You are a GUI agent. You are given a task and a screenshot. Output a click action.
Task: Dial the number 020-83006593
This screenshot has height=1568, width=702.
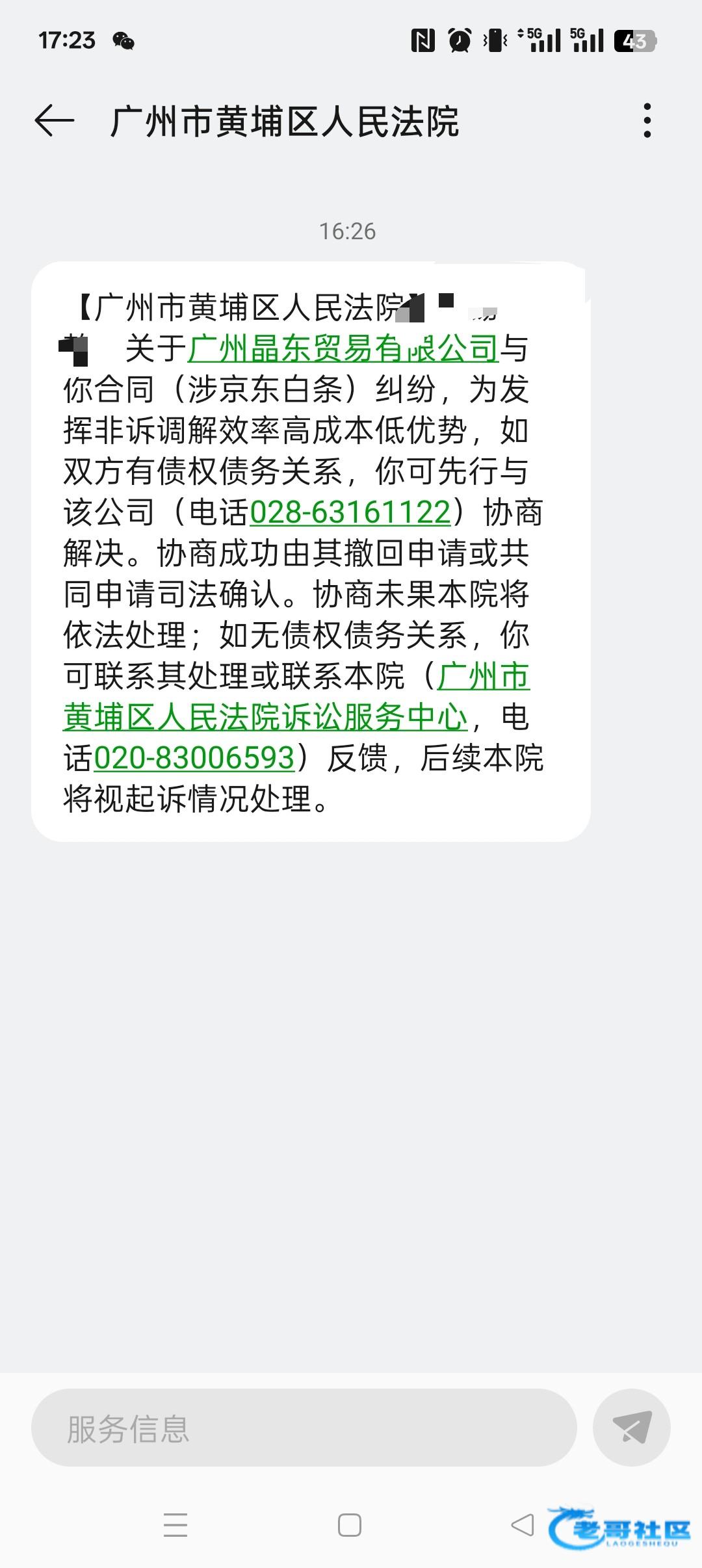coord(194,758)
